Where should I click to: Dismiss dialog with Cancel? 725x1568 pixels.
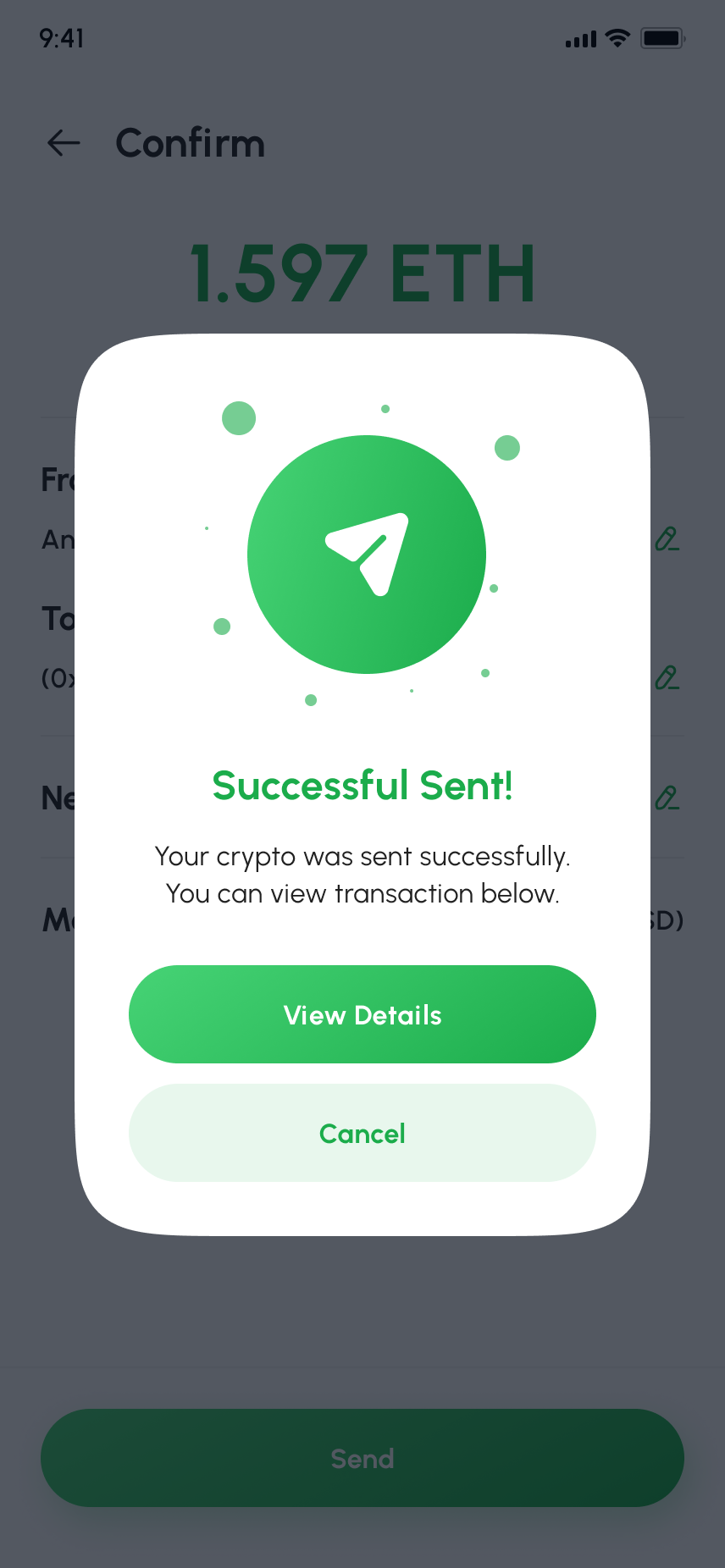click(x=362, y=1133)
